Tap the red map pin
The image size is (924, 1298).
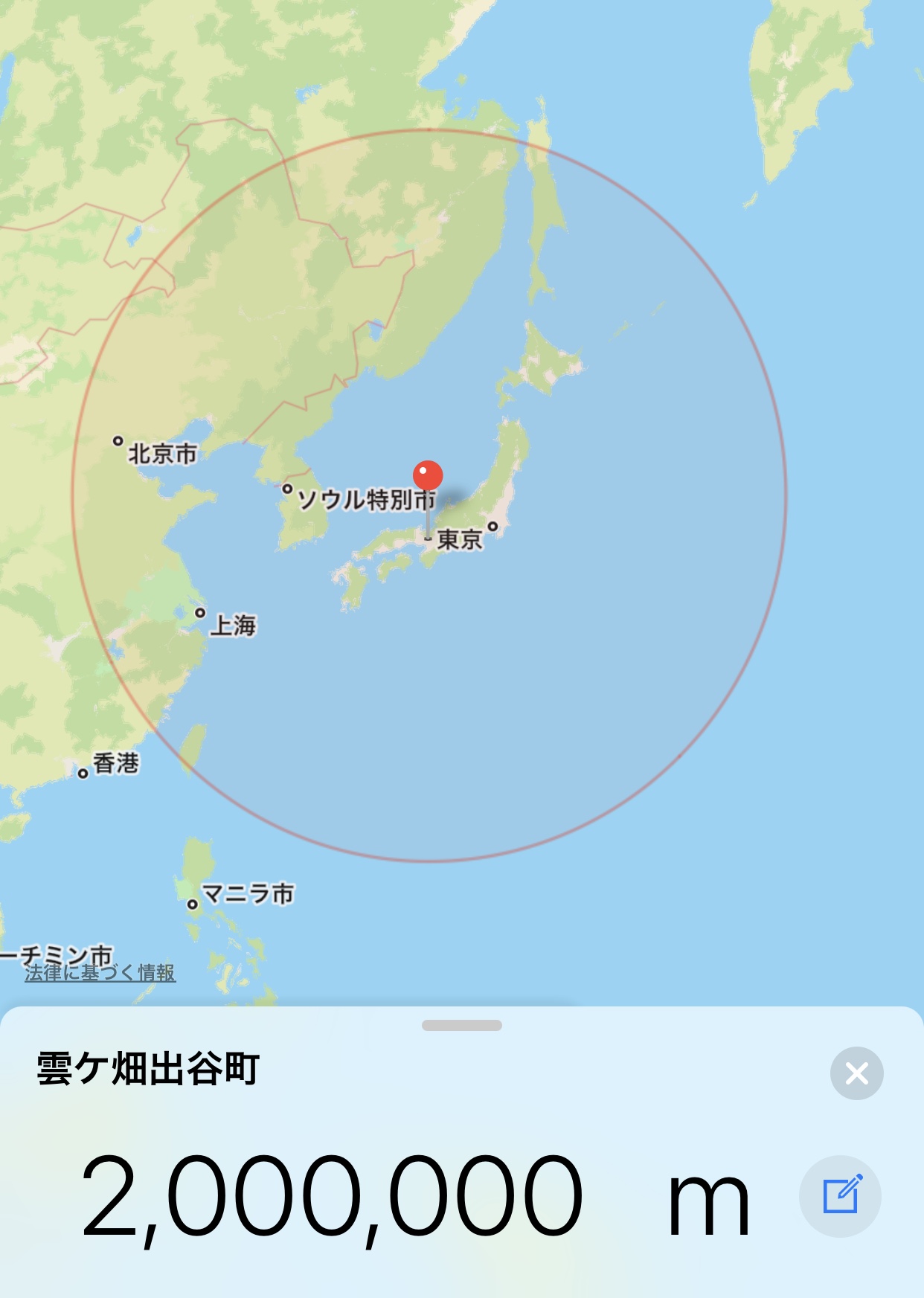tap(428, 476)
